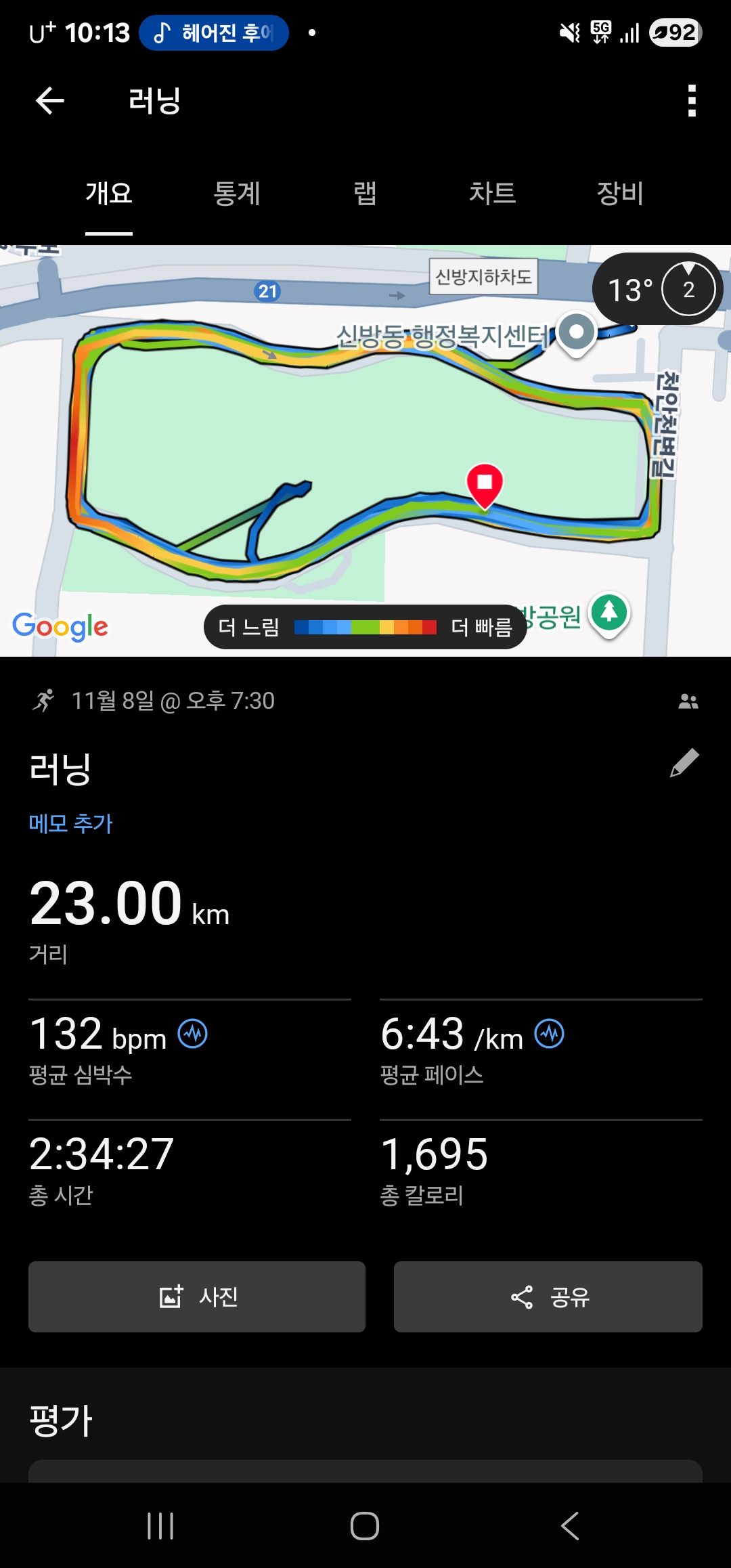
Task: Open the 차트 tab
Action: click(492, 194)
